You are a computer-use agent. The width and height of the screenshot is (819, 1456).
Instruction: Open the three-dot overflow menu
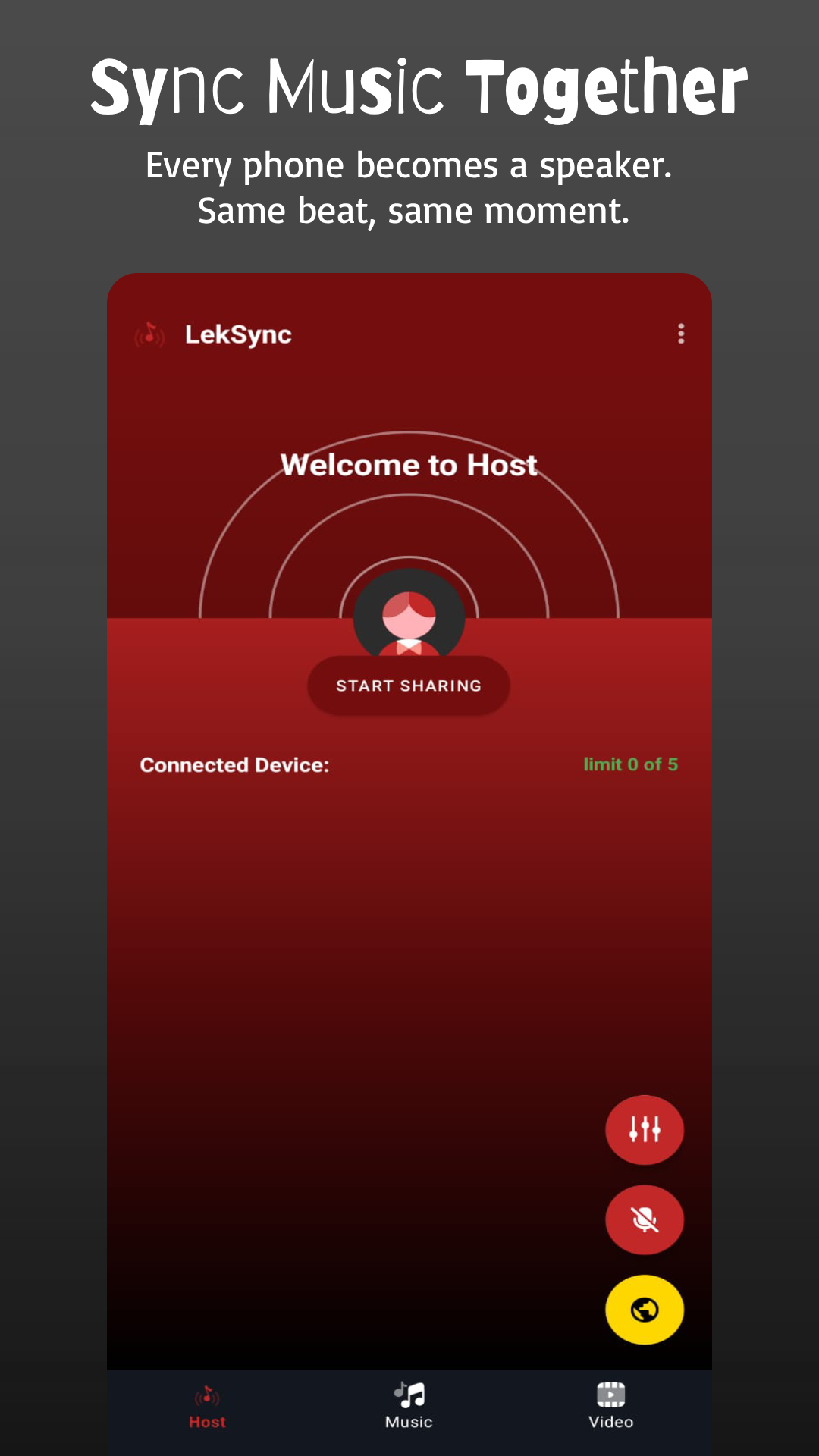681,334
